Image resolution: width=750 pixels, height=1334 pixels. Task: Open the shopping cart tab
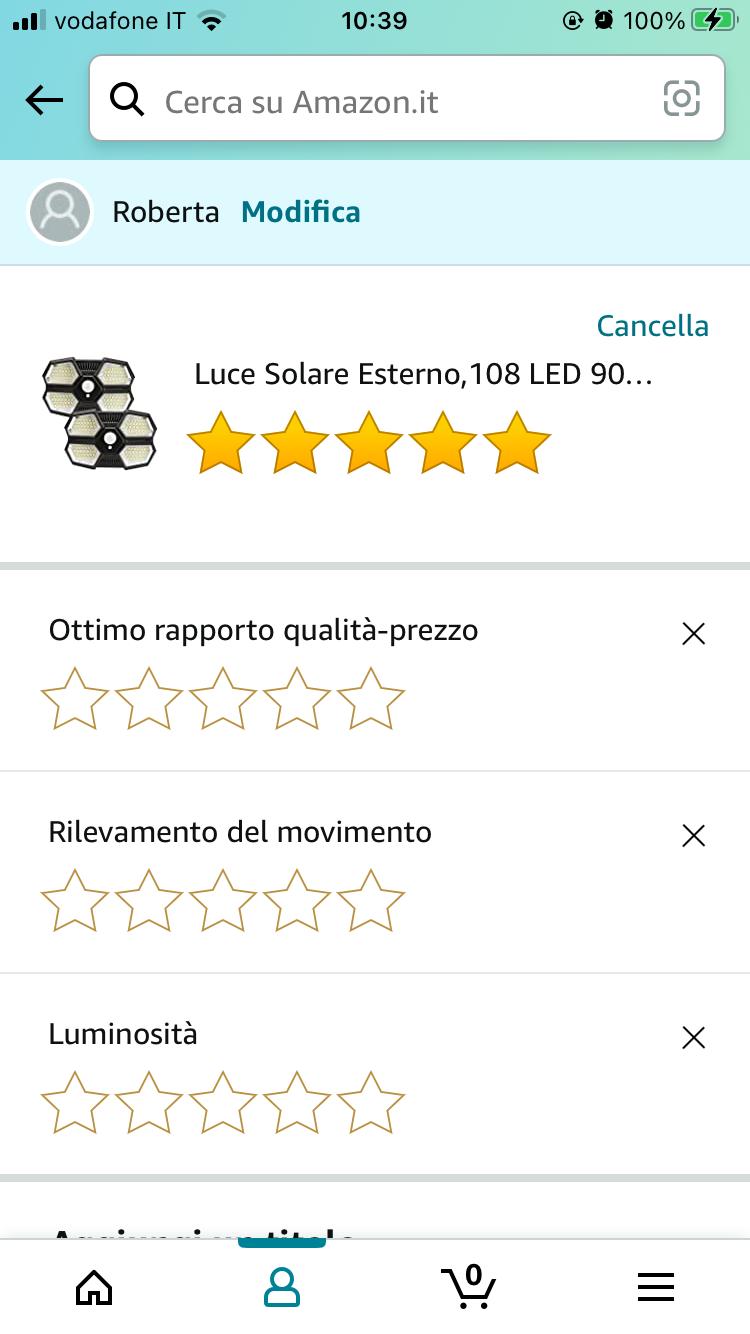(x=468, y=1287)
